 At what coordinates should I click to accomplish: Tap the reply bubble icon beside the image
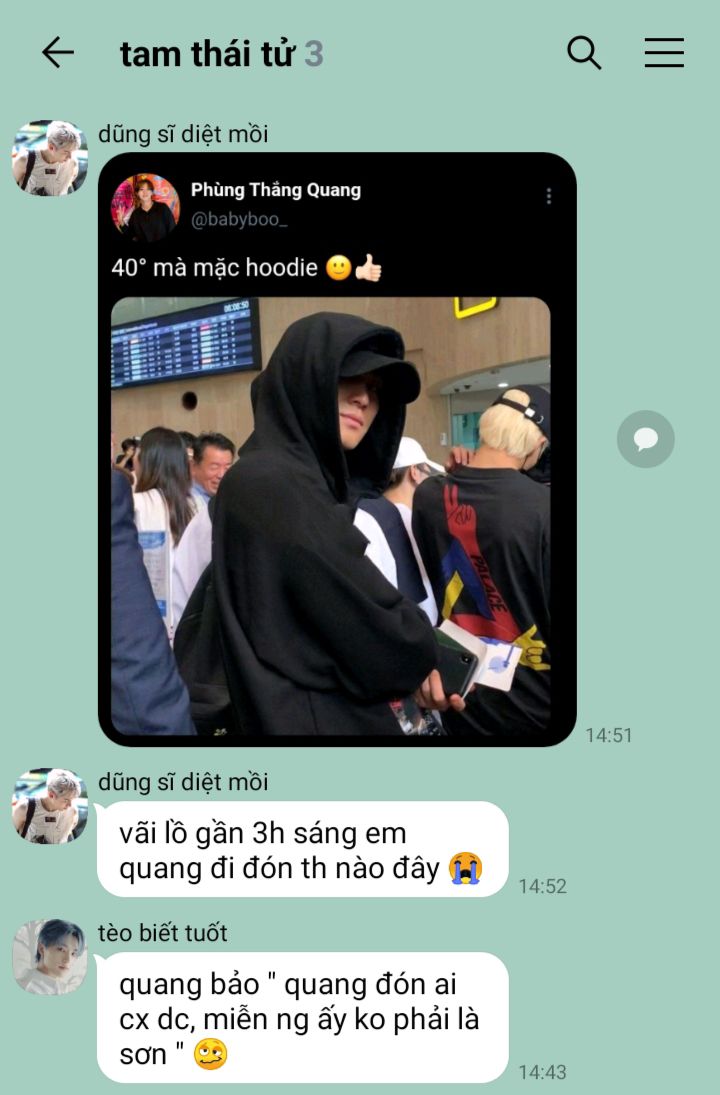[646, 439]
